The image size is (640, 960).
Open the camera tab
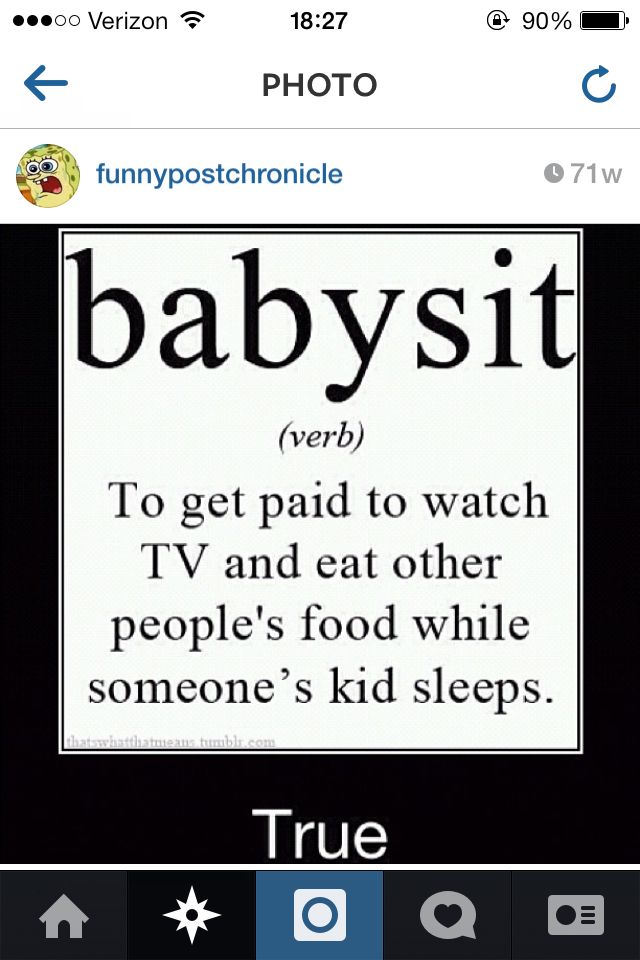pyautogui.click(x=319, y=915)
